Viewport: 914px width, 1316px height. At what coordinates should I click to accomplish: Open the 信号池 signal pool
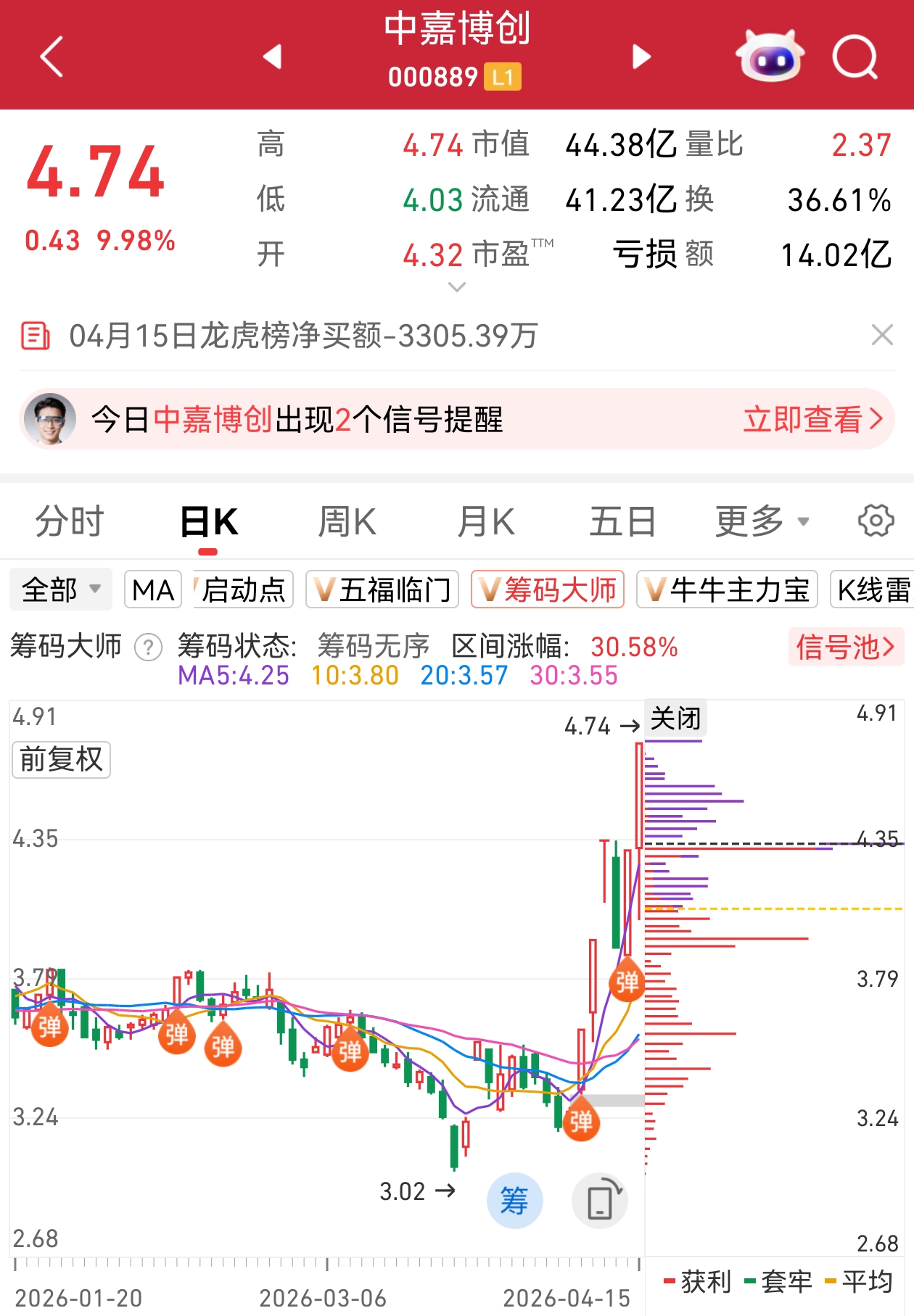[x=845, y=647]
